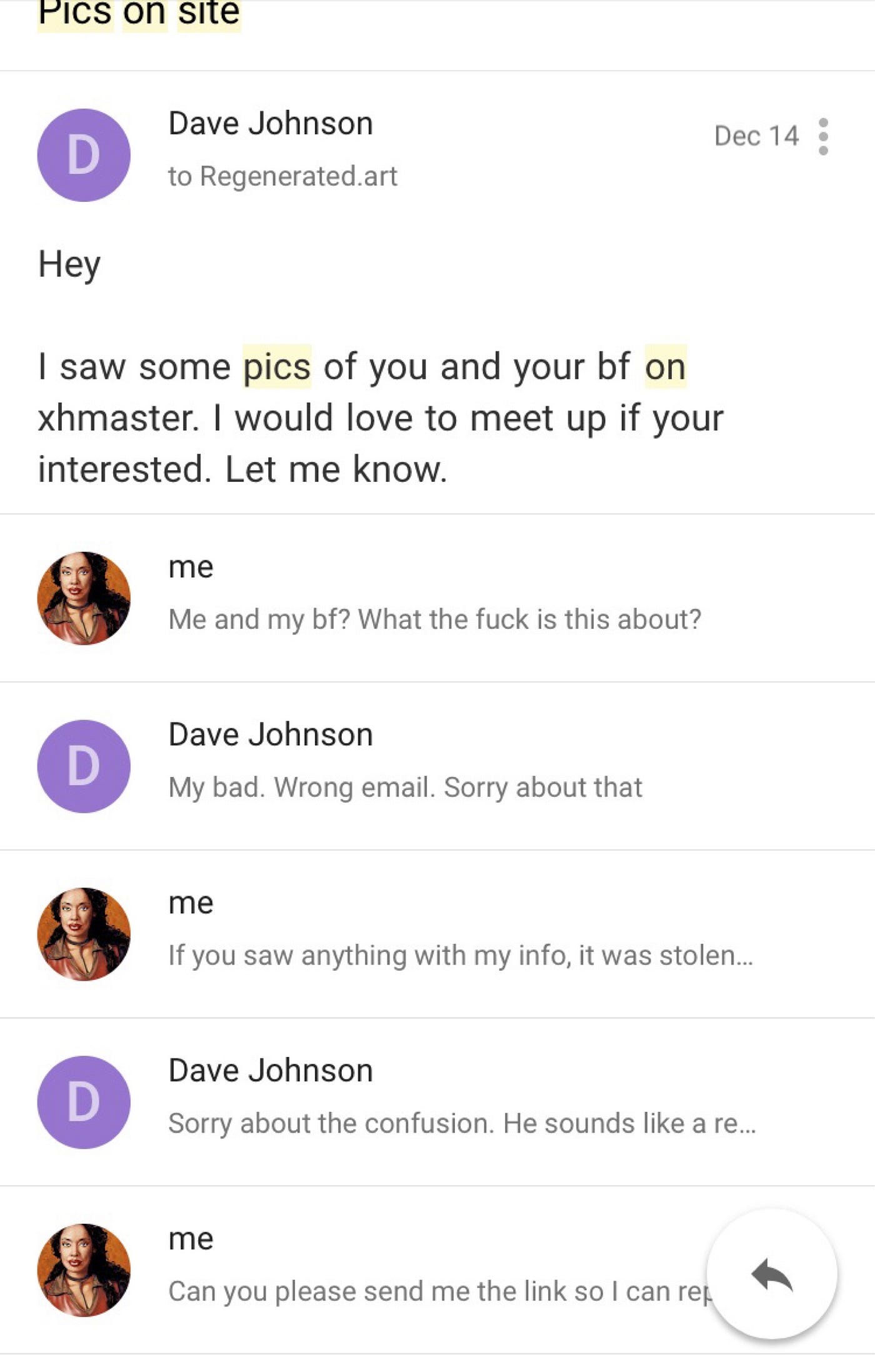
Task: Expand Dave Johnson's 'My bad. Wrong email' message
Action: [405, 786]
